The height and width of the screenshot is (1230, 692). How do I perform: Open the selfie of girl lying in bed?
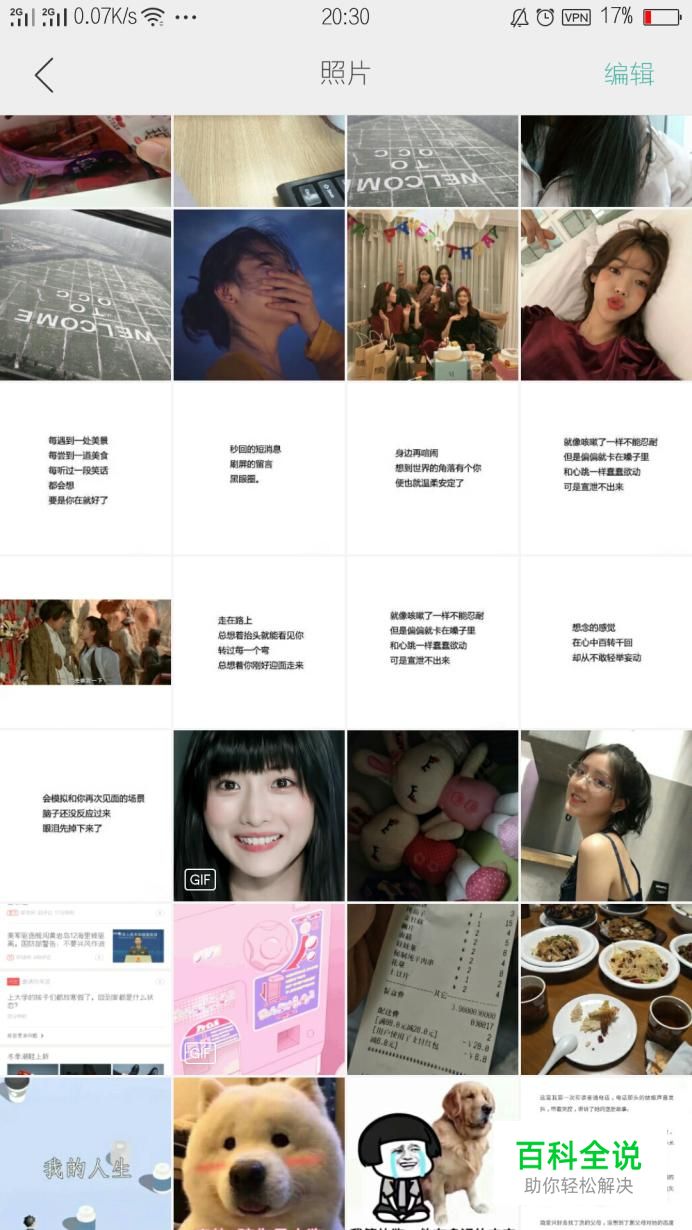[606, 295]
